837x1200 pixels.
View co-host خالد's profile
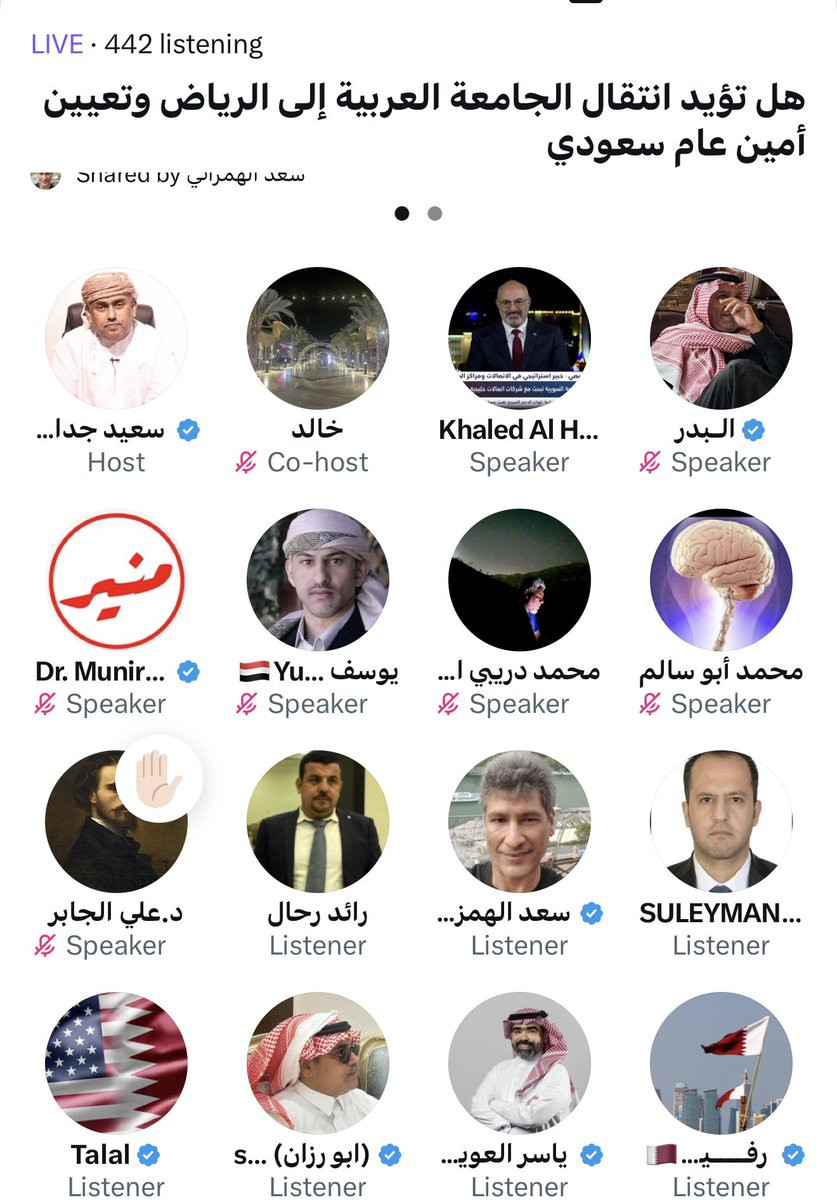[x=317, y=338]
